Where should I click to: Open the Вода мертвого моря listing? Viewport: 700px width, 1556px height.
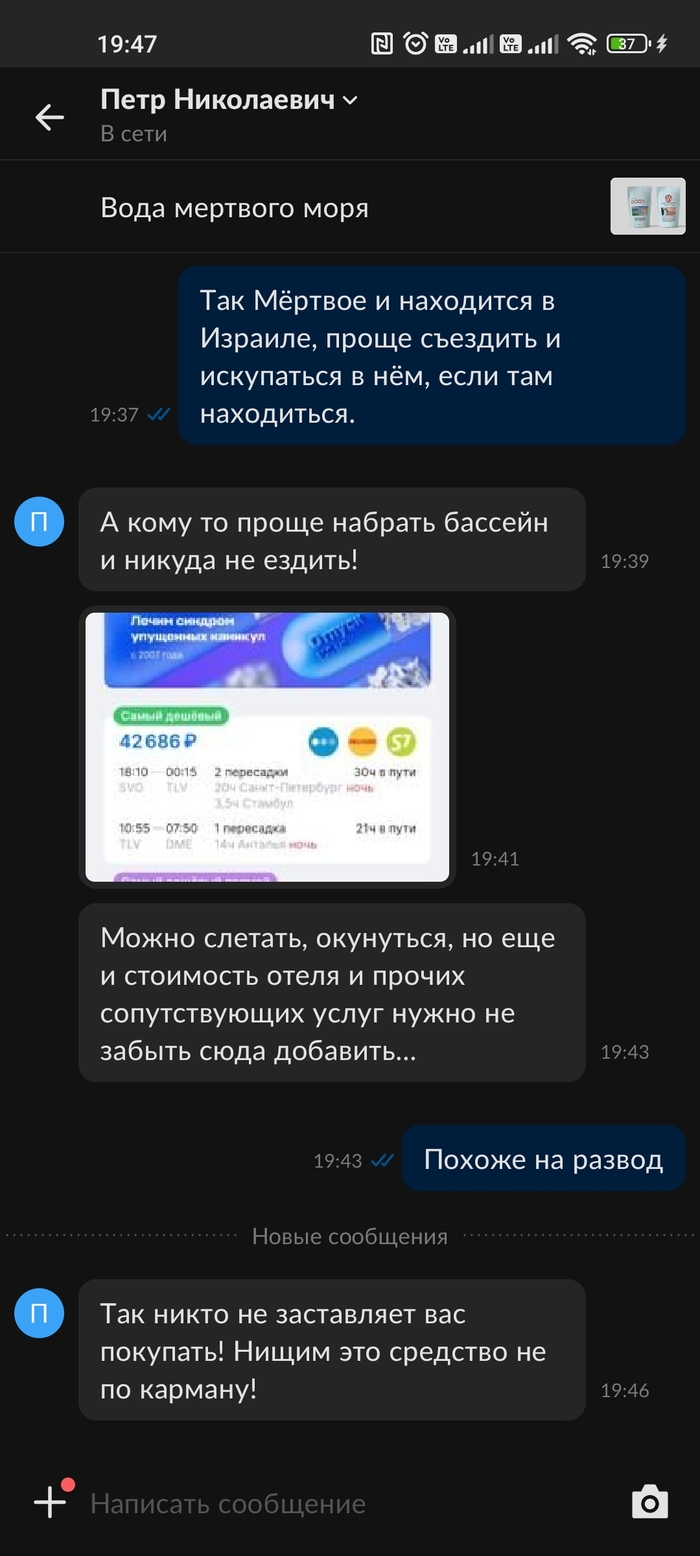235,208
